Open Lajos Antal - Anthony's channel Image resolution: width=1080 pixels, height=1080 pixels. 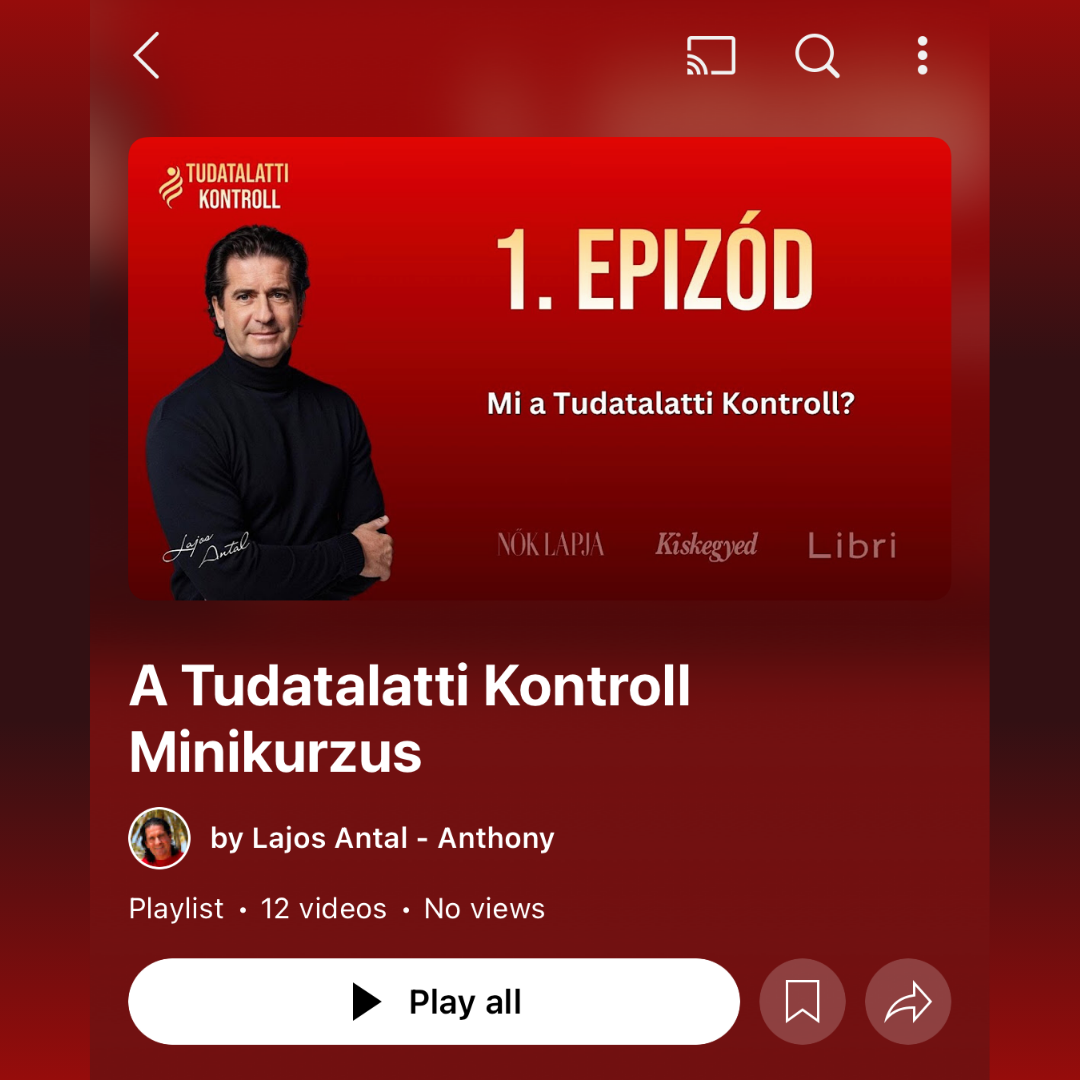pos(381,838)
